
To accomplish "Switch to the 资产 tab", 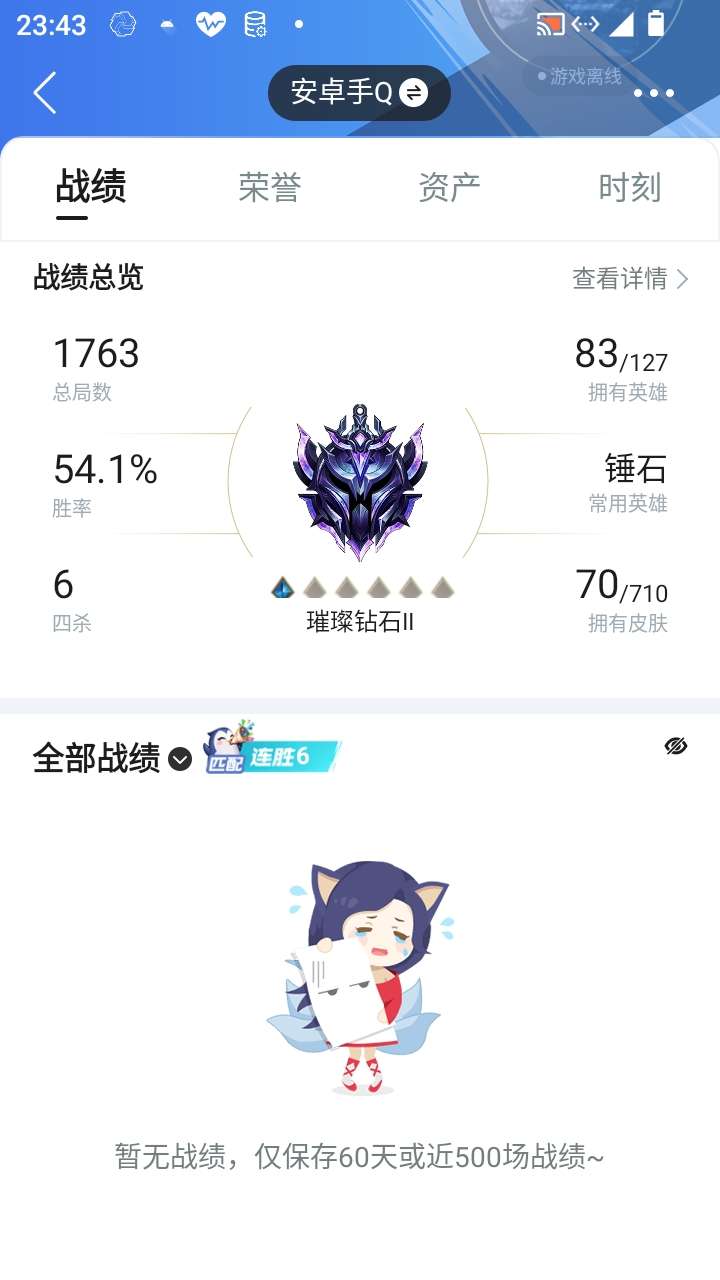I will (449, 187).
